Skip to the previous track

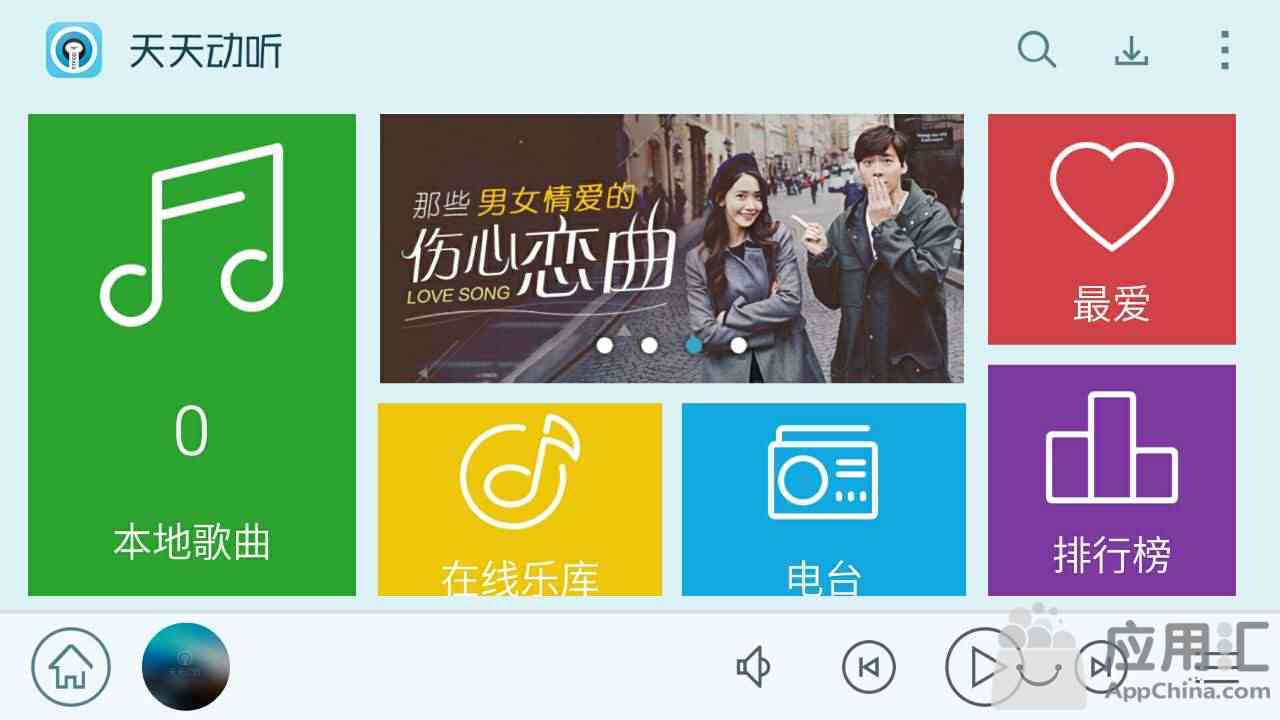[x=868, y=667]
